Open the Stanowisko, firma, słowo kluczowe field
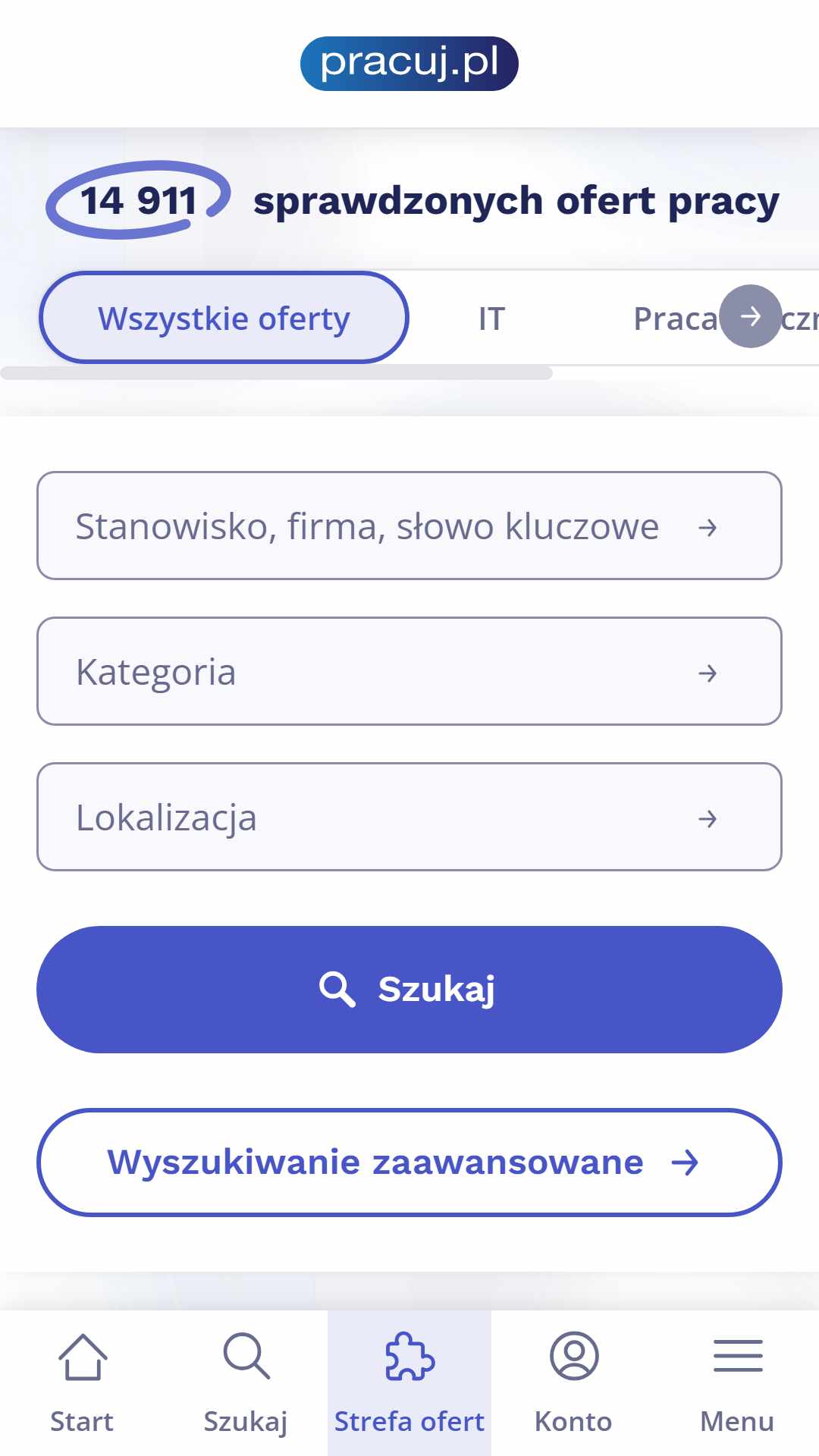 [409, 526]
